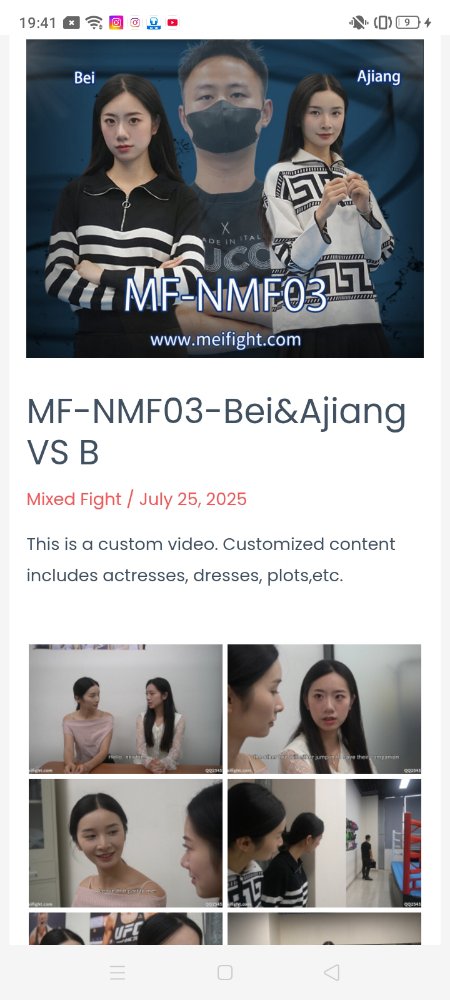This screenshot has width=450, height=1000.
Task: Open the July 25, 2025 date link
Action: point(192,499)
